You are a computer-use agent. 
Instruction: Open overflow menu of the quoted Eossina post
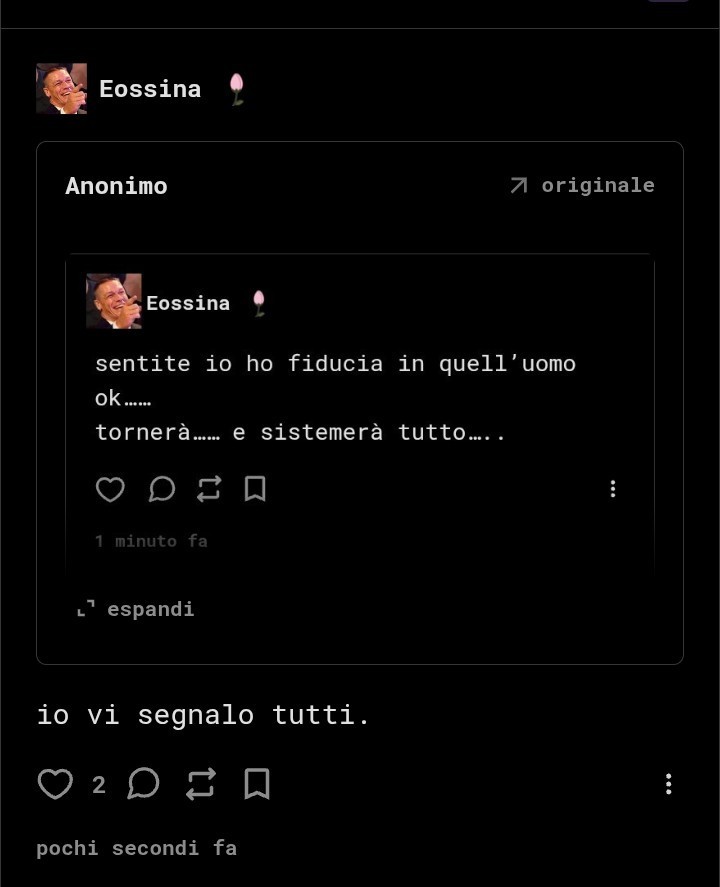pyautogui.click(x=613, y=489)
